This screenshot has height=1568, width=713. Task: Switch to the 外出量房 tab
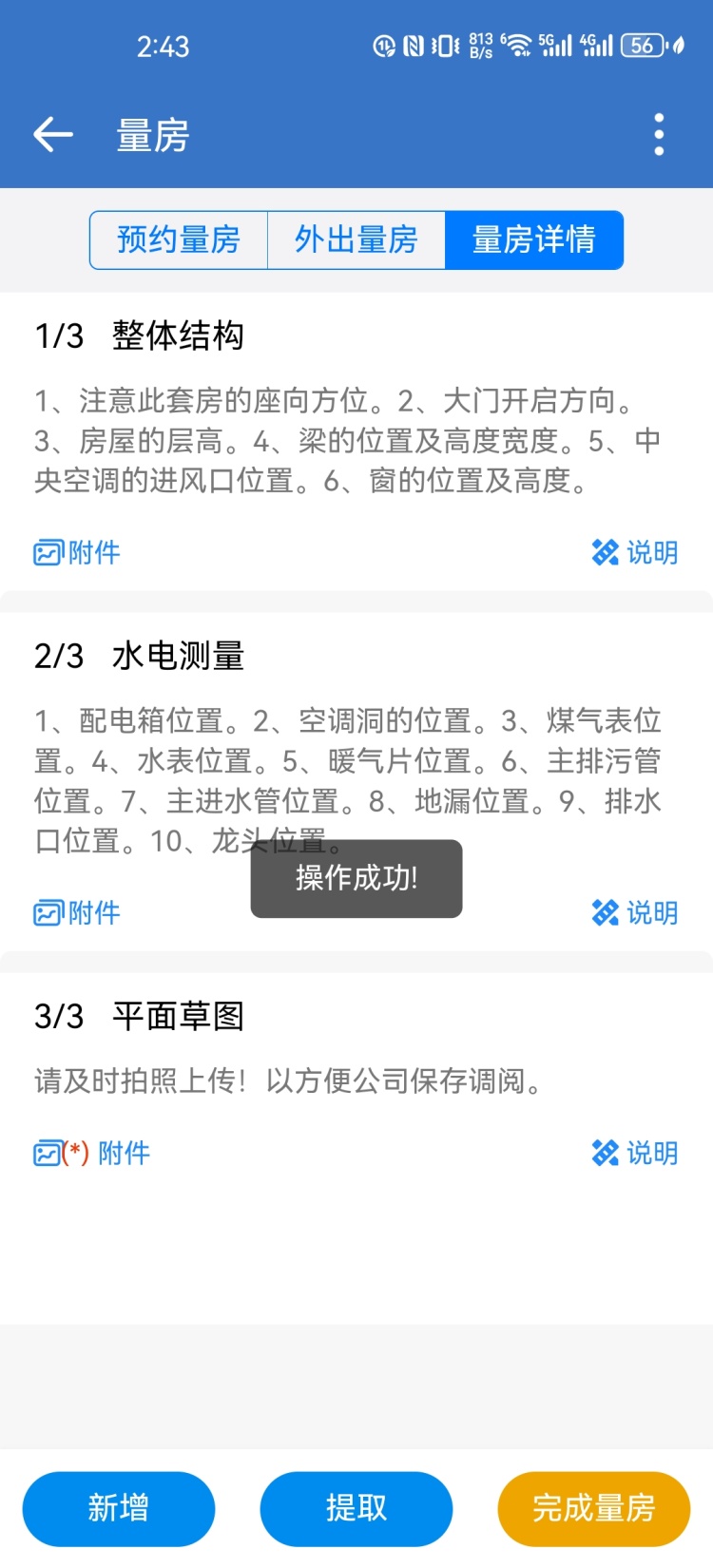(356, 239)
